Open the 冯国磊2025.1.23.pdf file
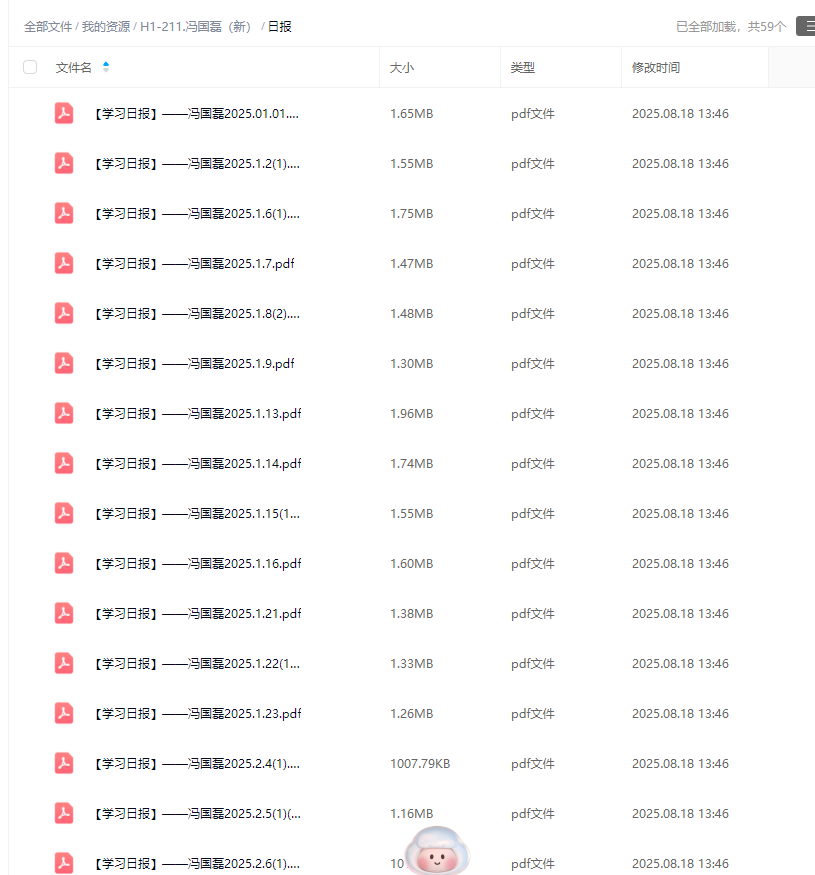The image size is (815, 875). coord(197,714)
